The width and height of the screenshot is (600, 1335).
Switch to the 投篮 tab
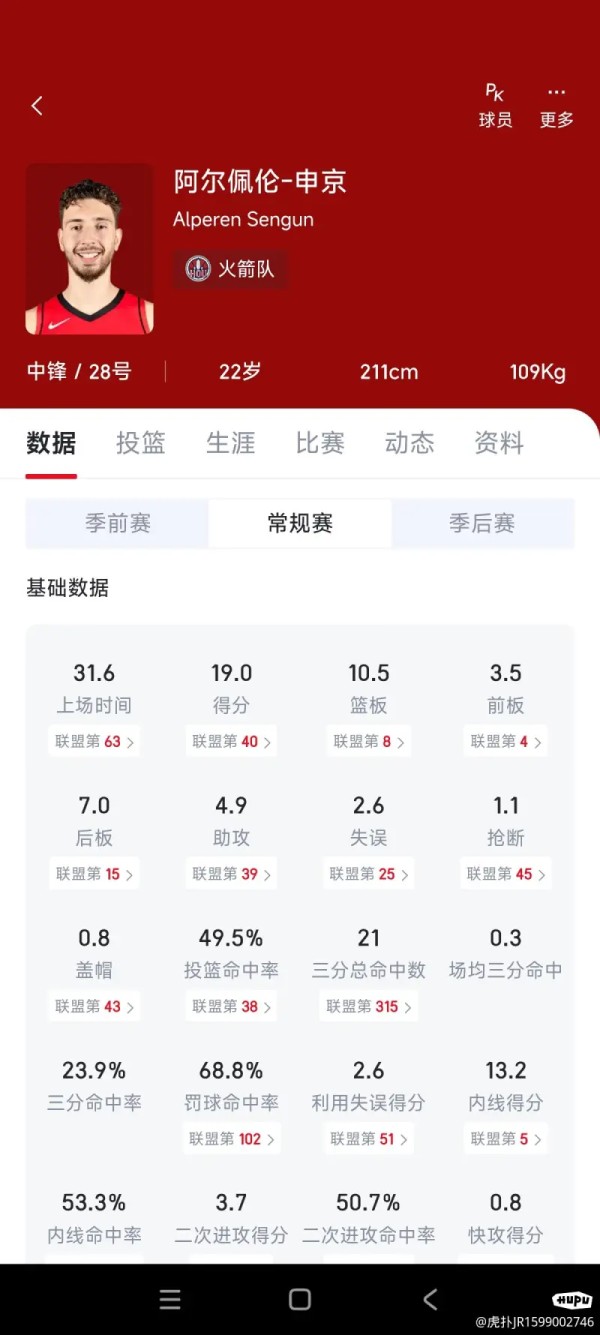(141, 443)
